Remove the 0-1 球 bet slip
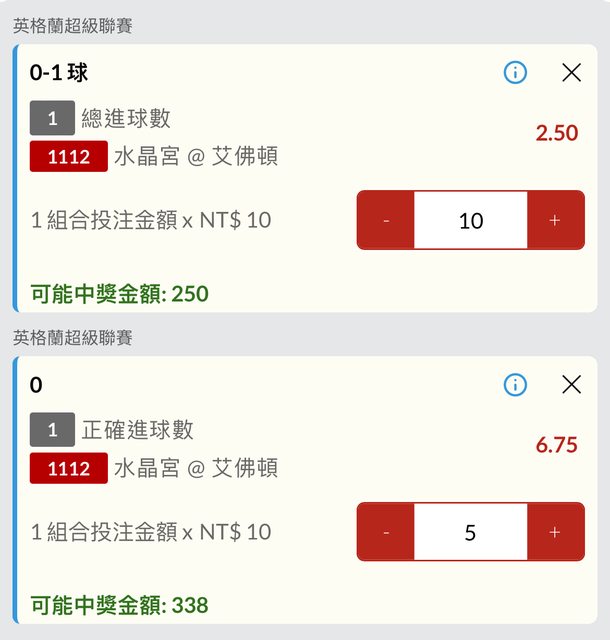This screenshot has height=640, width=610. 571,72
